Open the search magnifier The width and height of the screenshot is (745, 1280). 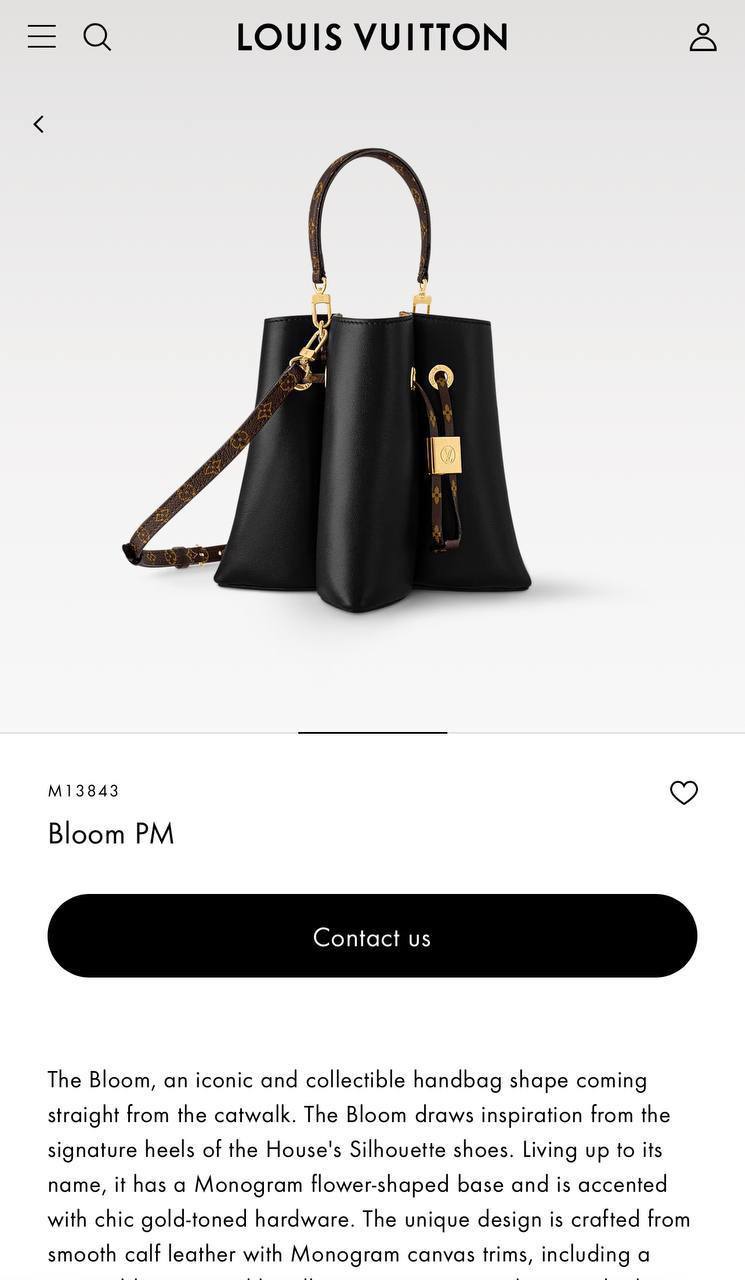(97, 37)
